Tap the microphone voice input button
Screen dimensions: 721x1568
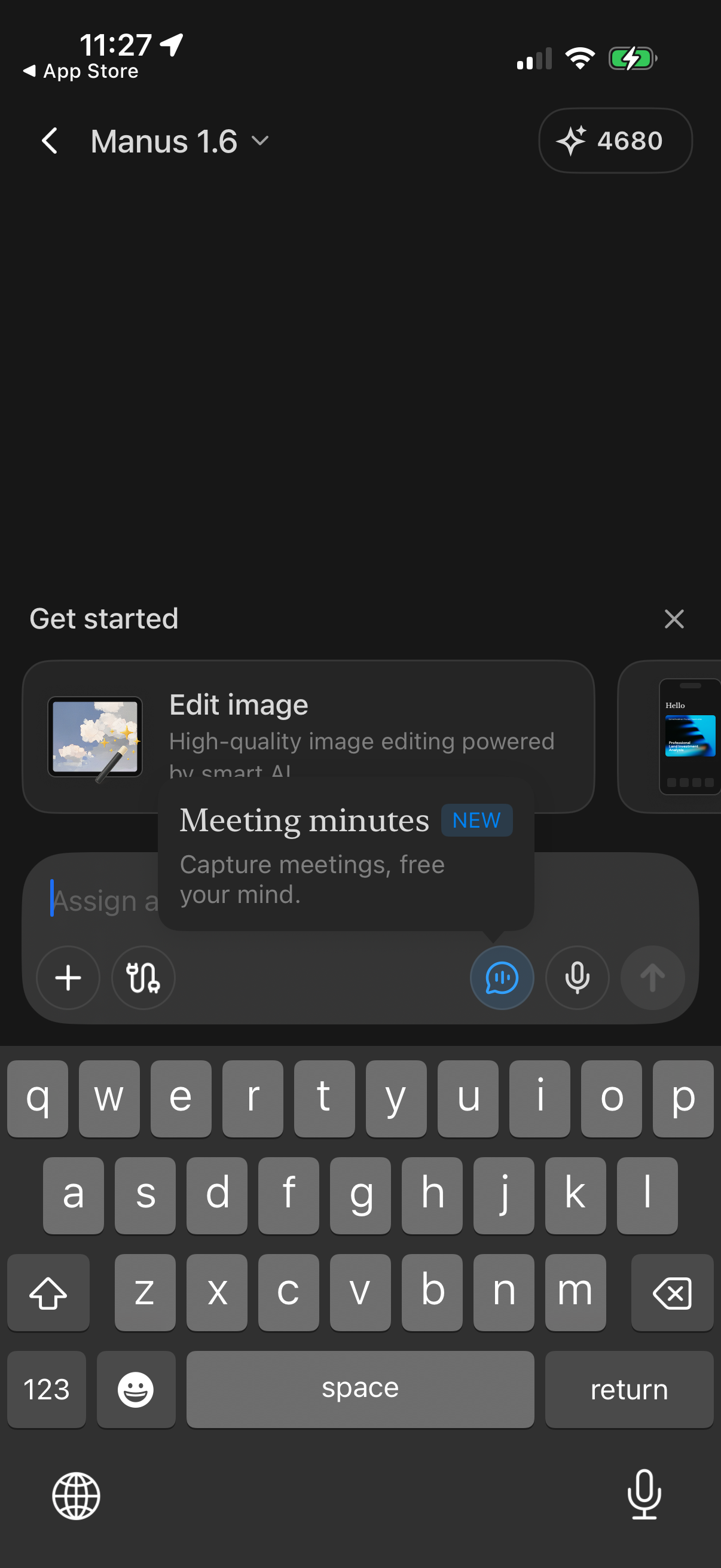[x=577, y=978]
